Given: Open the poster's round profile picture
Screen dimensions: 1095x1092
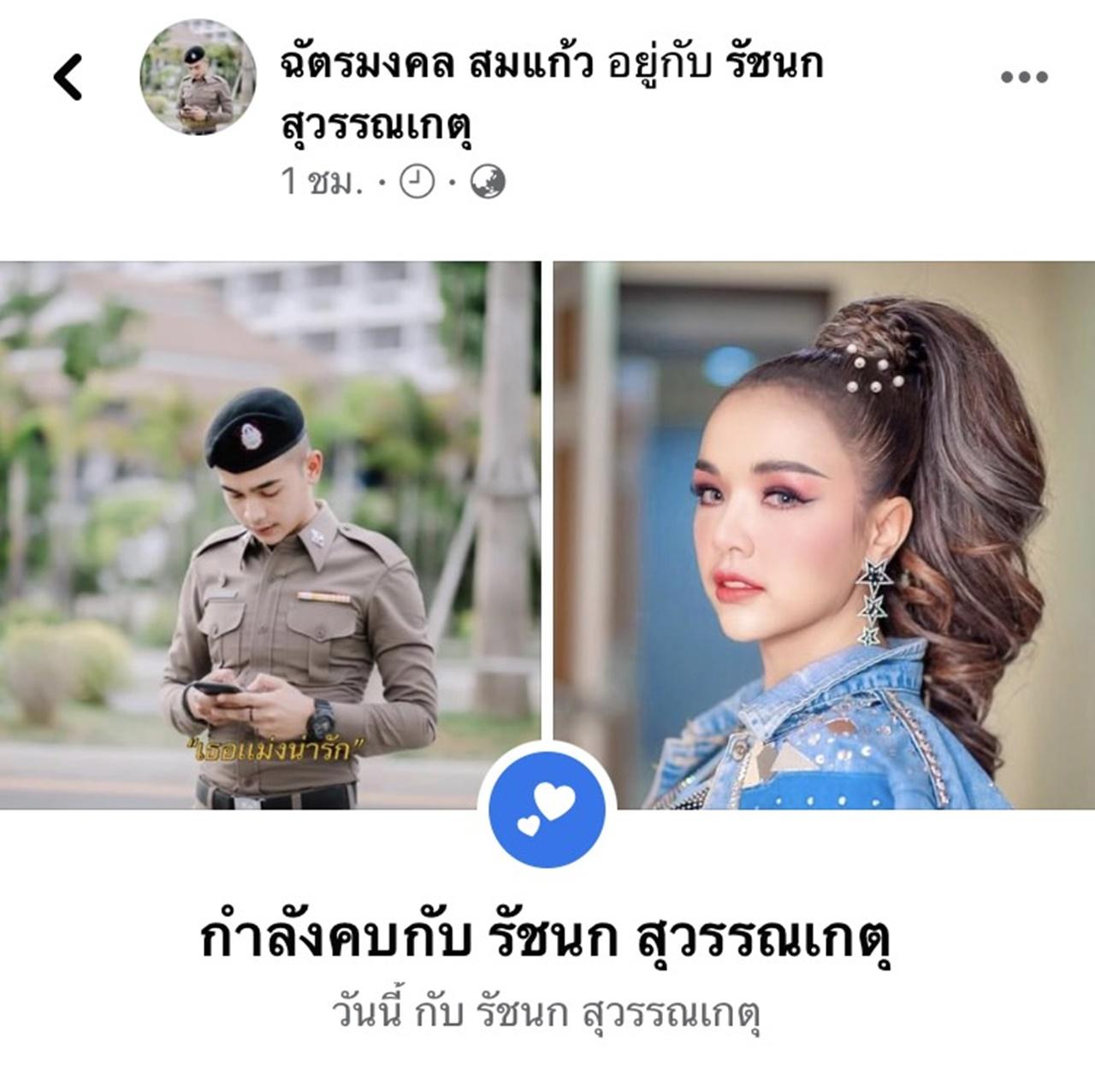Looking at the screenshot, I should point(198,77).
